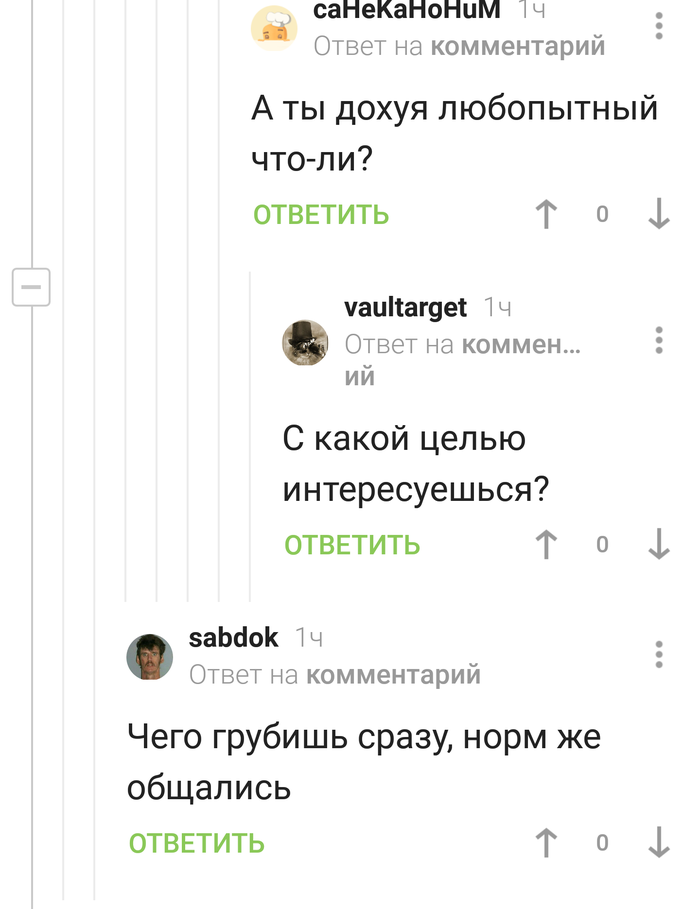
Task: Upvote sabdok's comment
Action: (546, 843)
